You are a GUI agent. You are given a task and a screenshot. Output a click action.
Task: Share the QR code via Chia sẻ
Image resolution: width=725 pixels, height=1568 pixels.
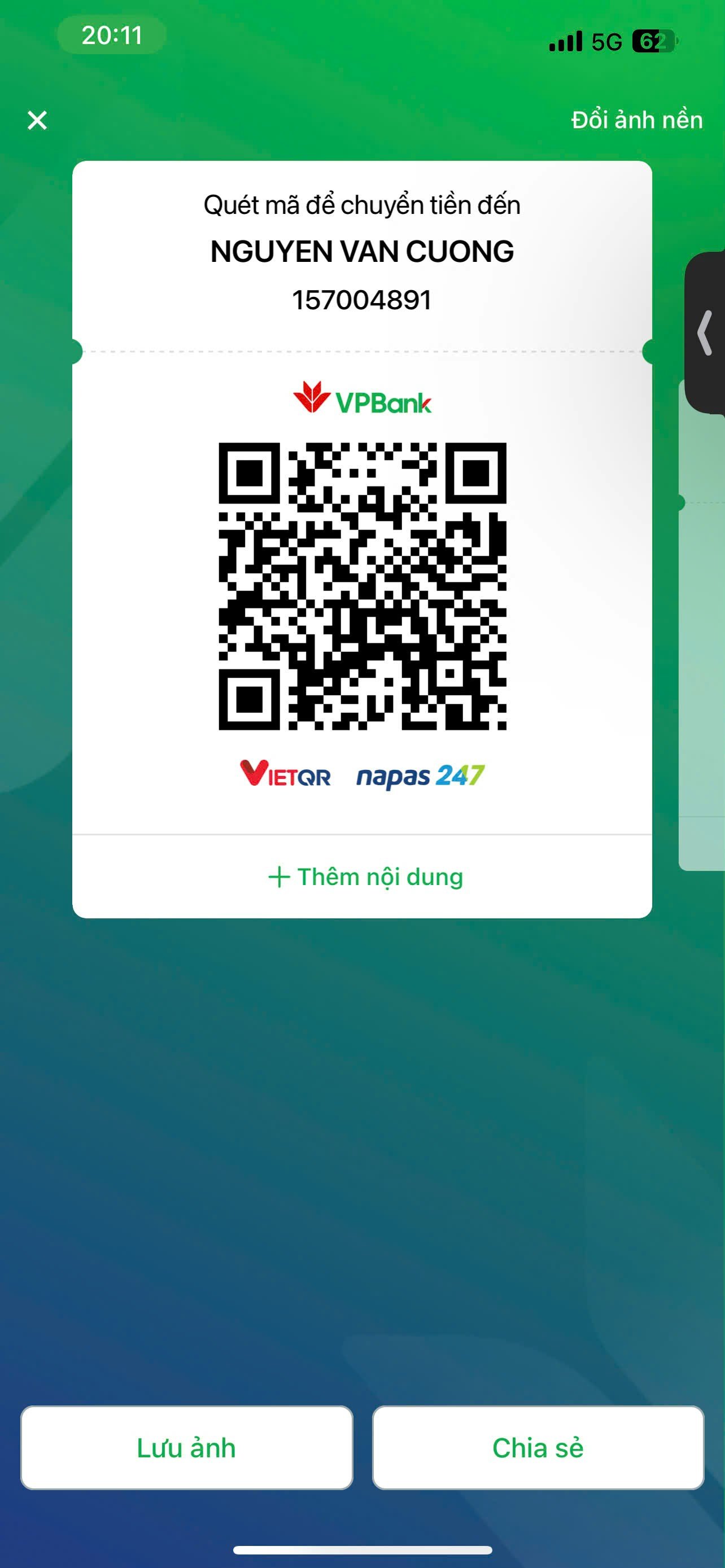tap(538, 1447)
